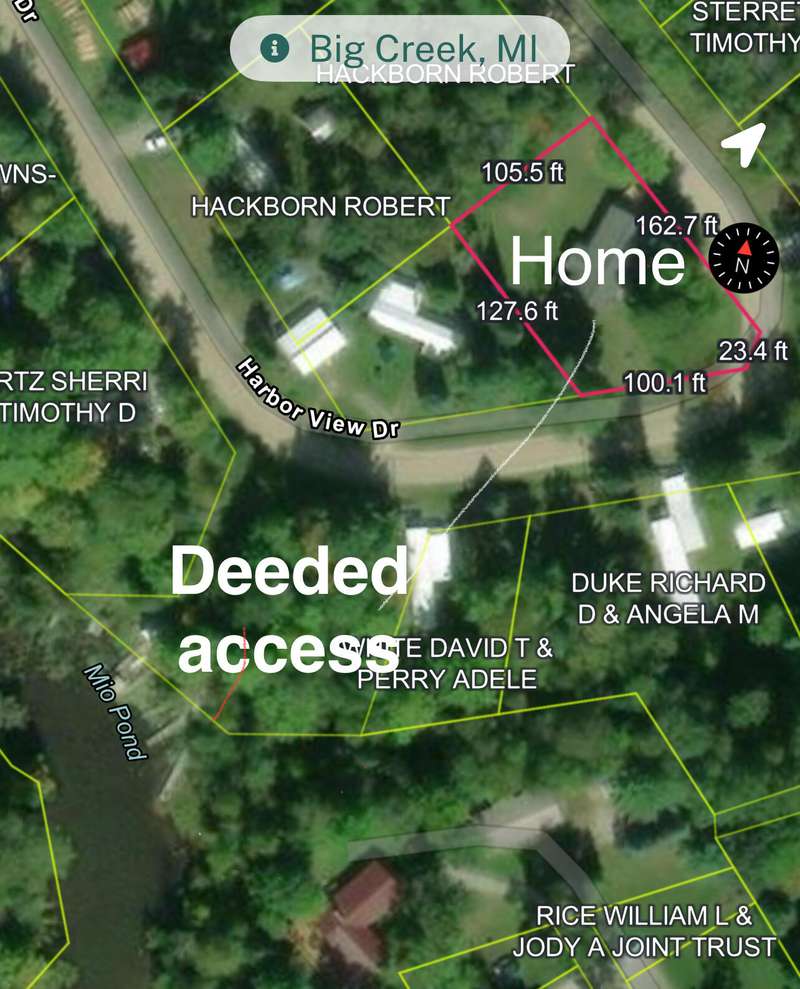Open the Big Creek, MI info pill
Viewport: 800px width, 989px height.
point(400,48)
